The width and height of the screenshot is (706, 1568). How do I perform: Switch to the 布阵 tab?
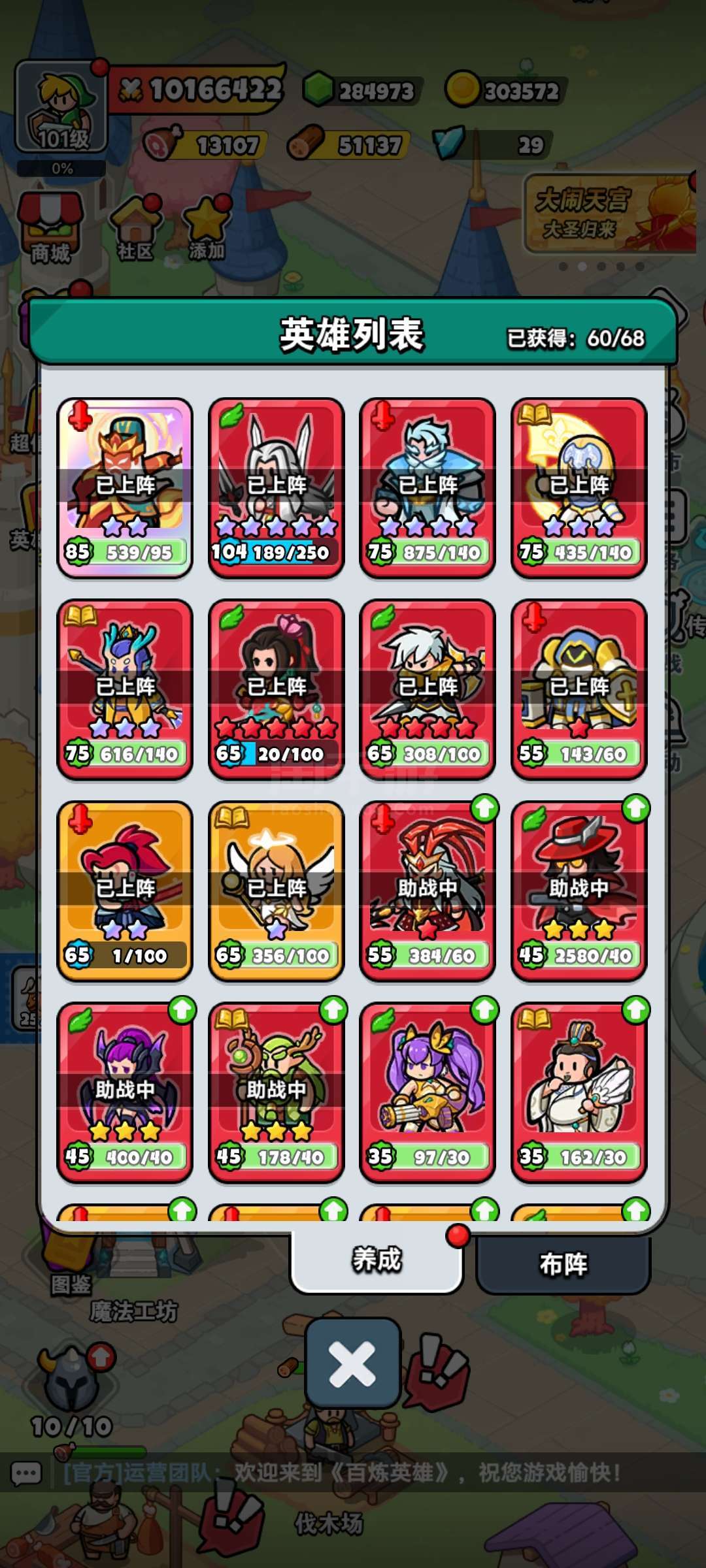(563, 1264)
